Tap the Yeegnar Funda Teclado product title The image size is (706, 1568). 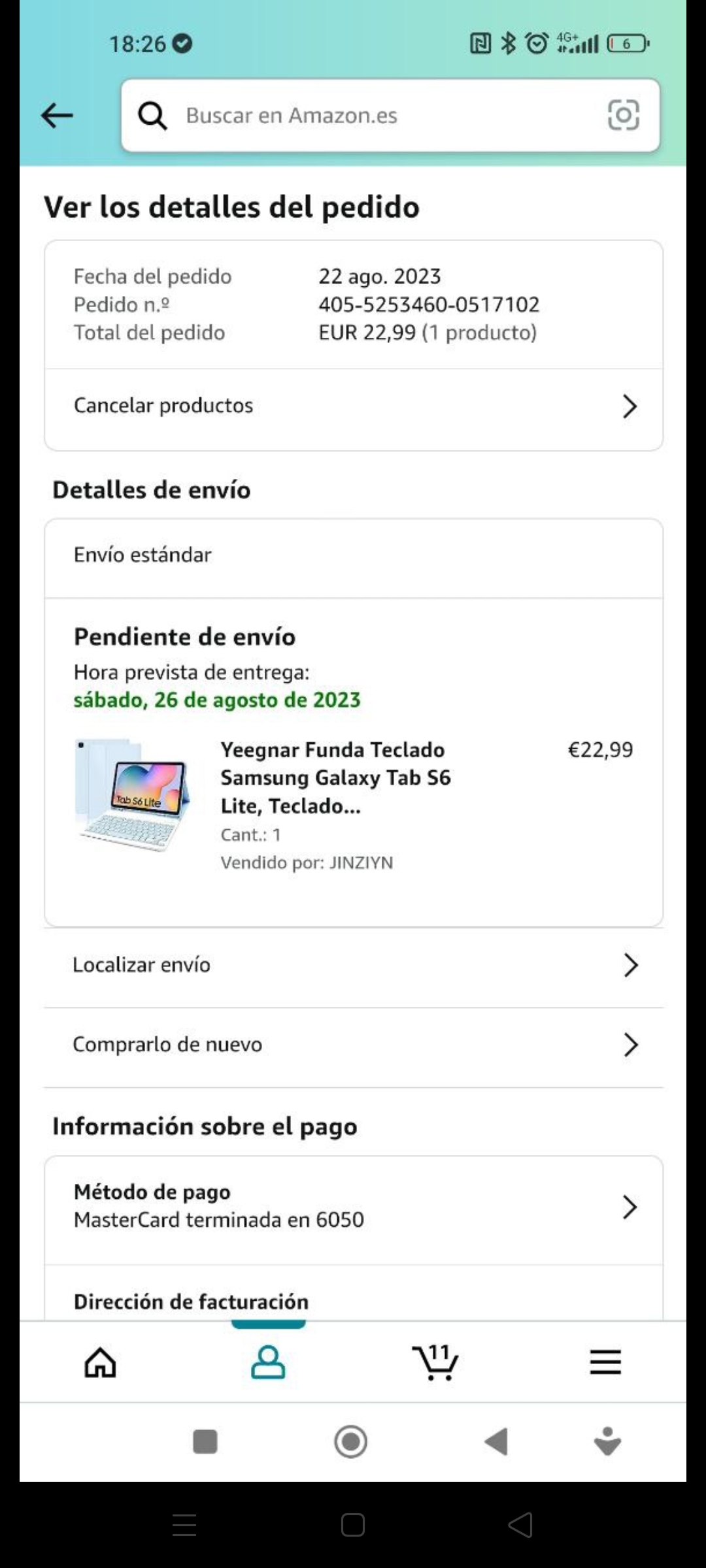pos(335,777)
